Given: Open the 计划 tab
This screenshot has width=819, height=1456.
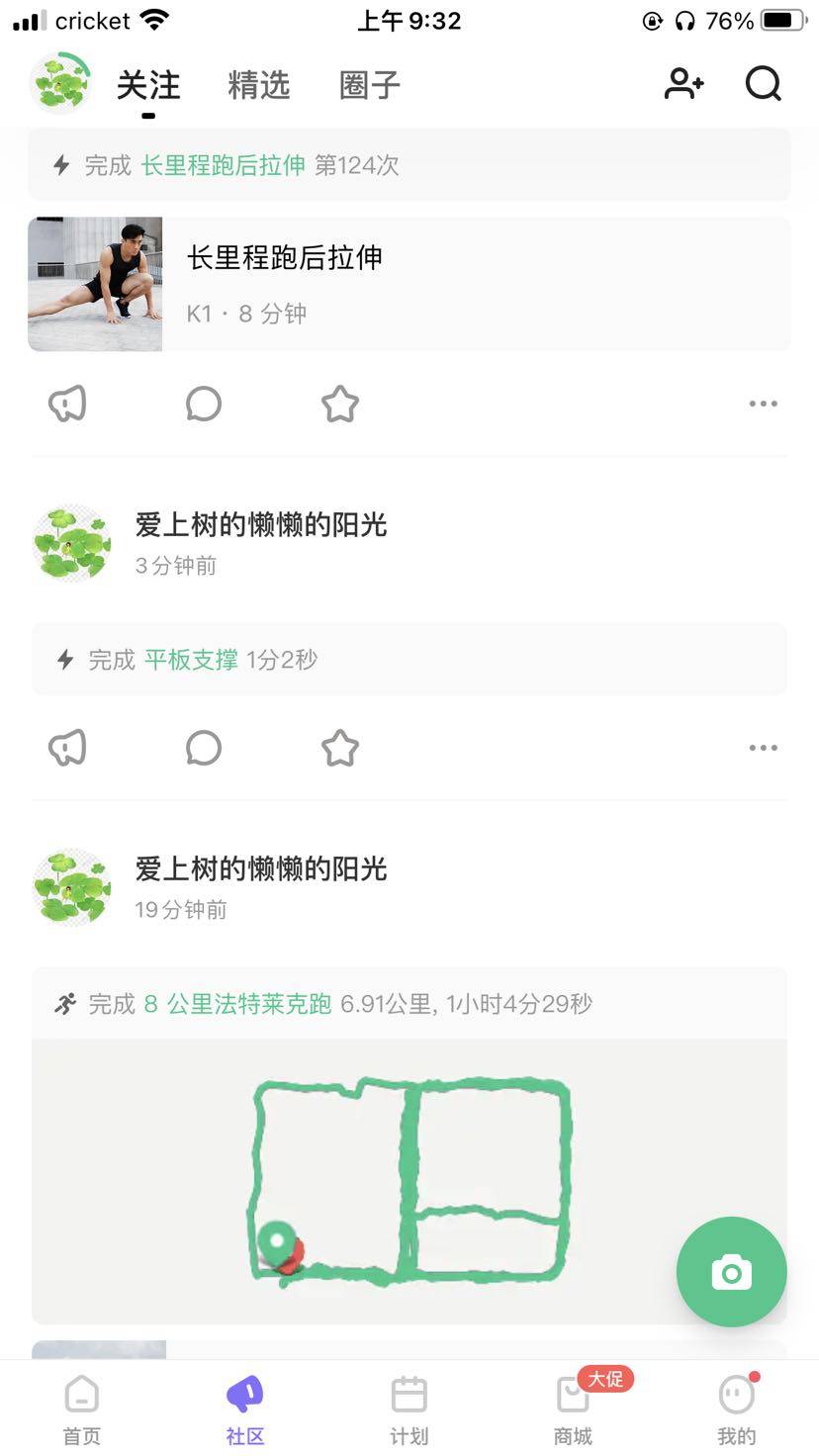Looking at the screenshot, I should coord(409,1409).
